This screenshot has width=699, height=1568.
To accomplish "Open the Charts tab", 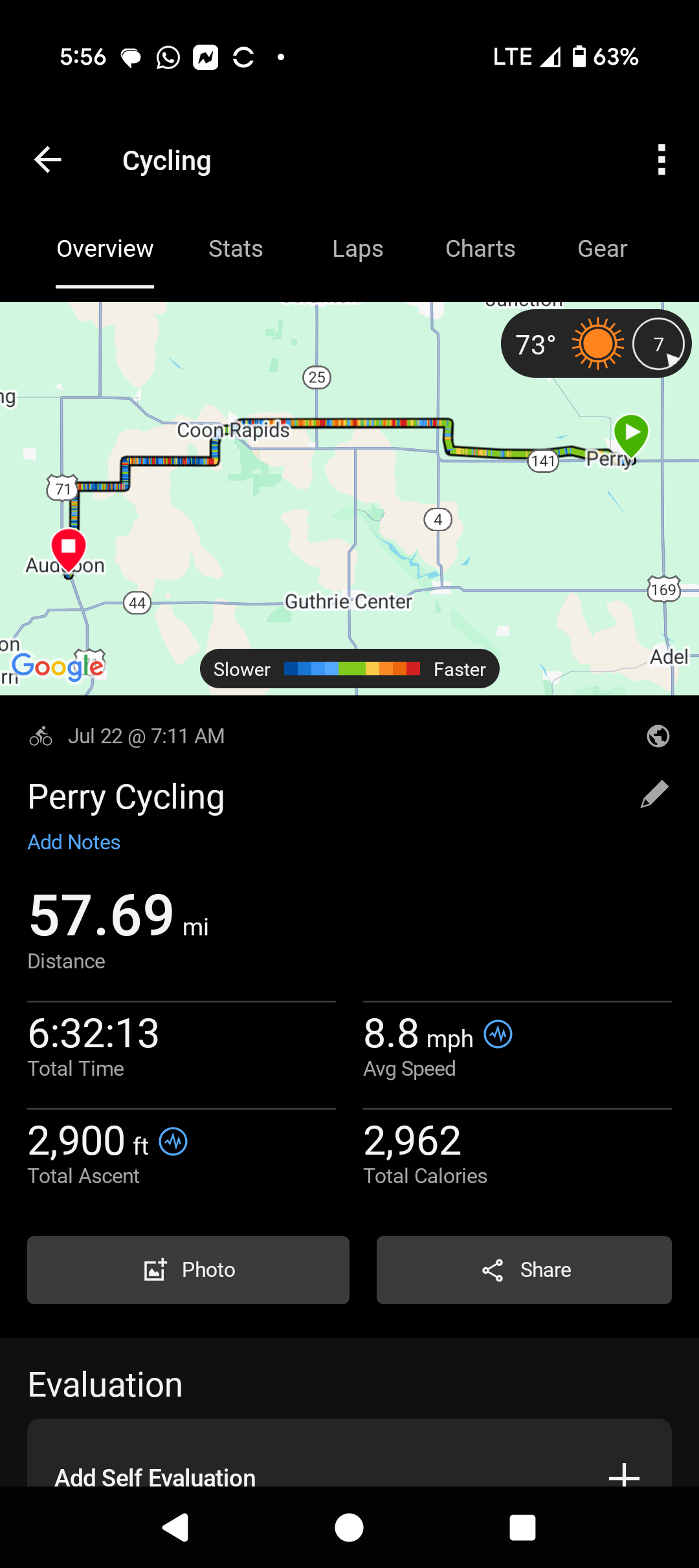I will coord(480,249).
